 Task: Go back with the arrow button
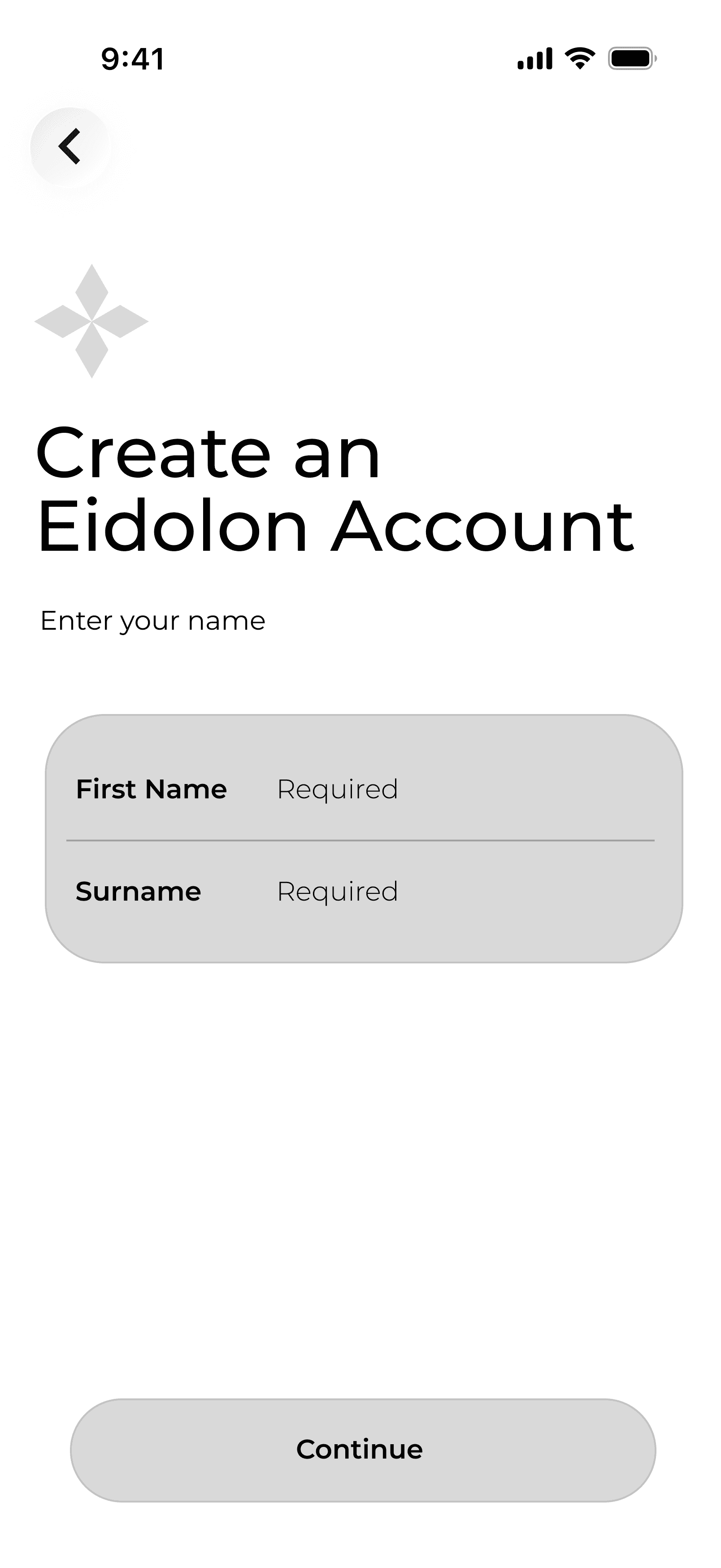click(70, 147)
